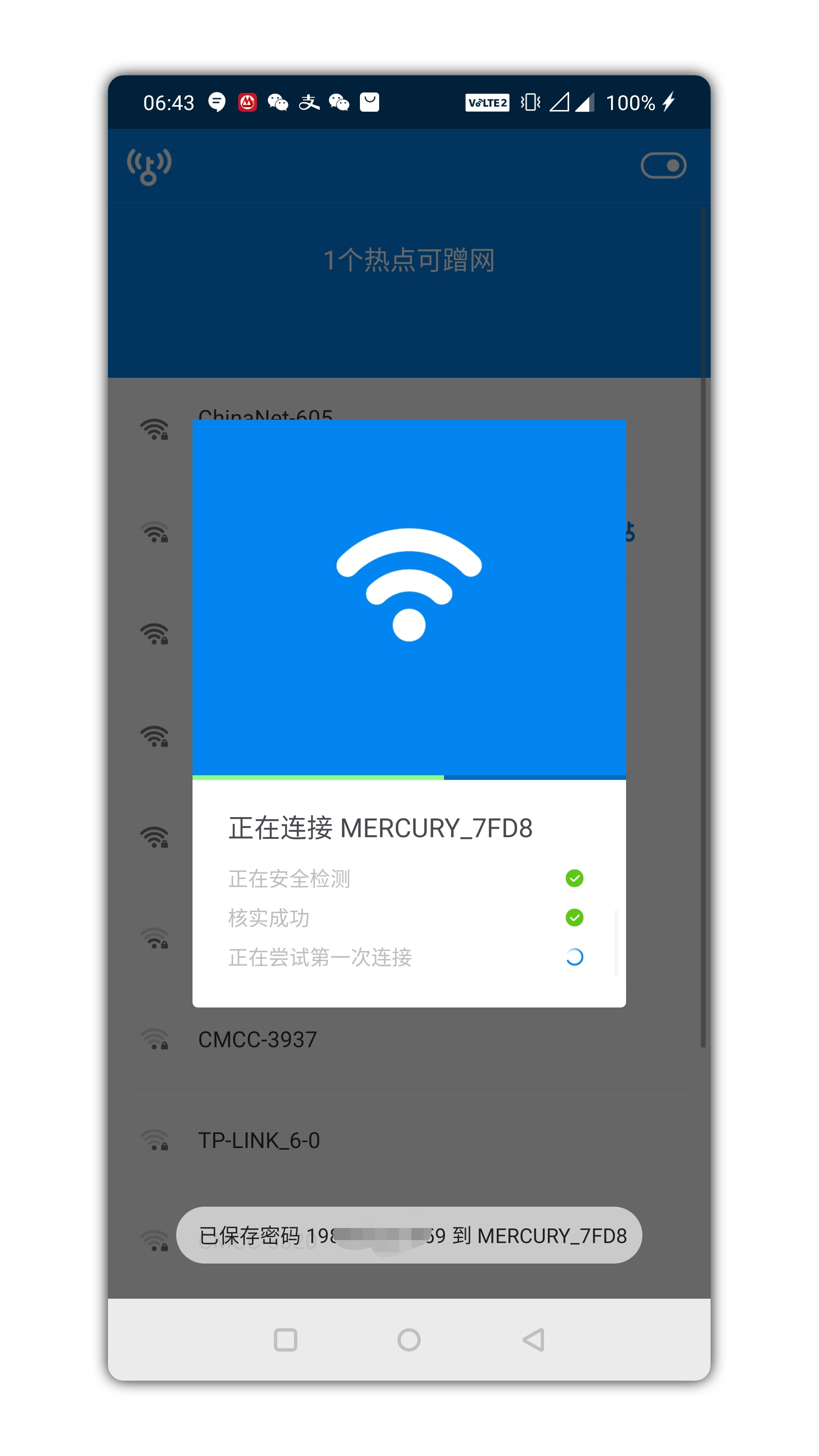The image size is (819, 1456).
Task: Tap the VoLTE2 indicator in status bar
Action: click(487, 103)
